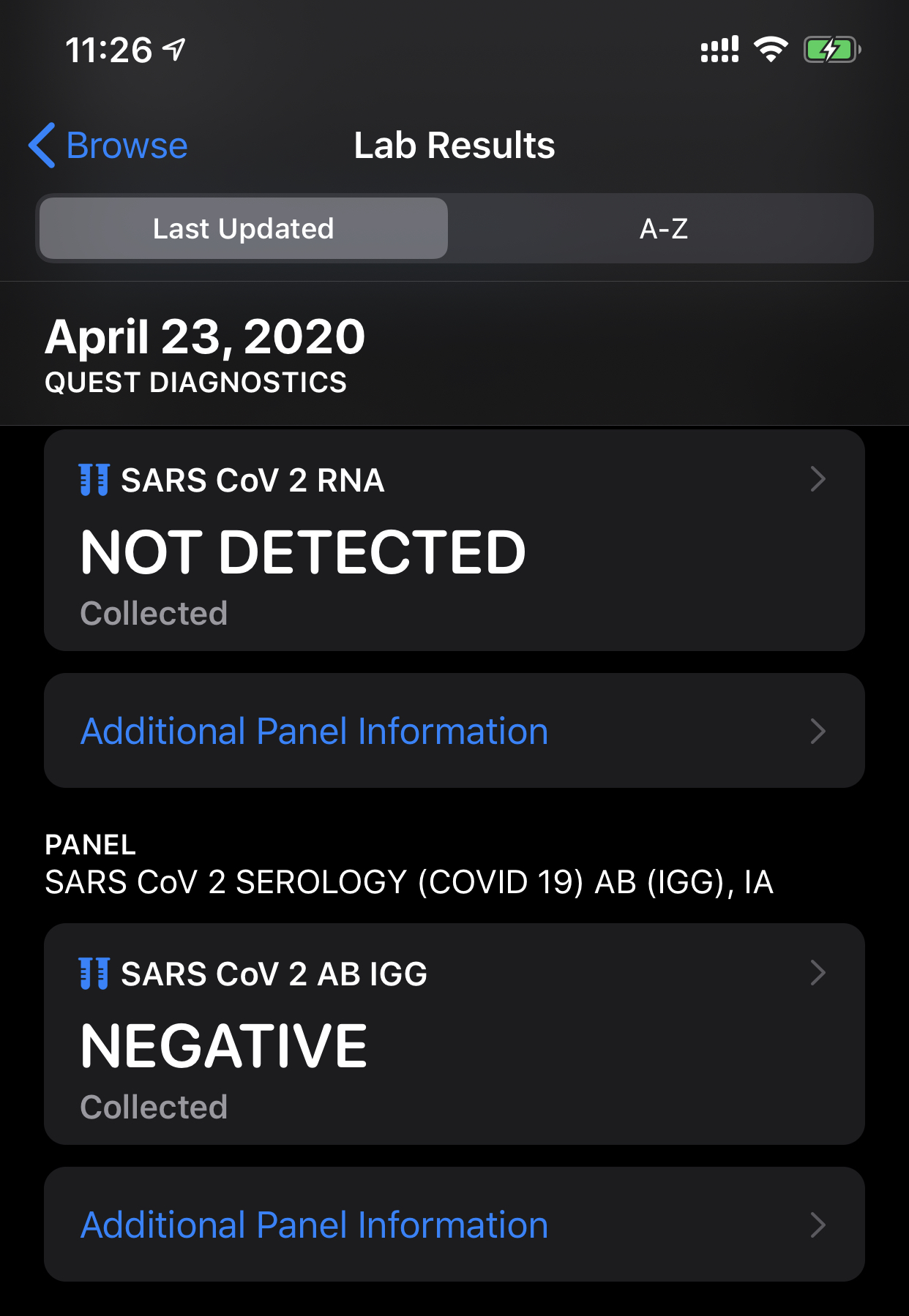Go back to Browse
Image resolution: width=909 pixels, height=1316 pixels.
click(108, 146)
